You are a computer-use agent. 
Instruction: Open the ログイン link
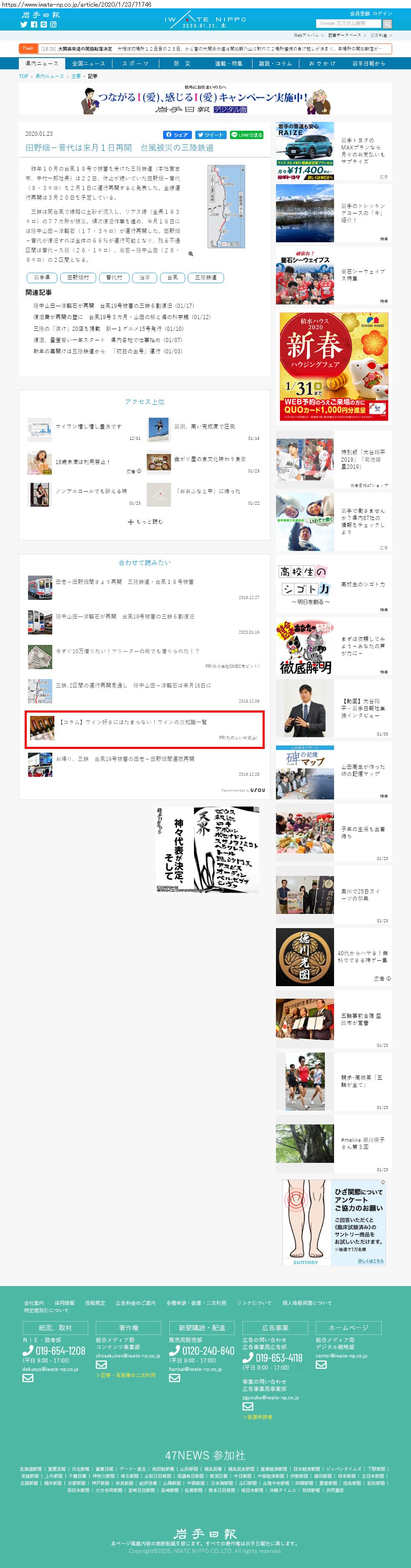tap(383, 13)
